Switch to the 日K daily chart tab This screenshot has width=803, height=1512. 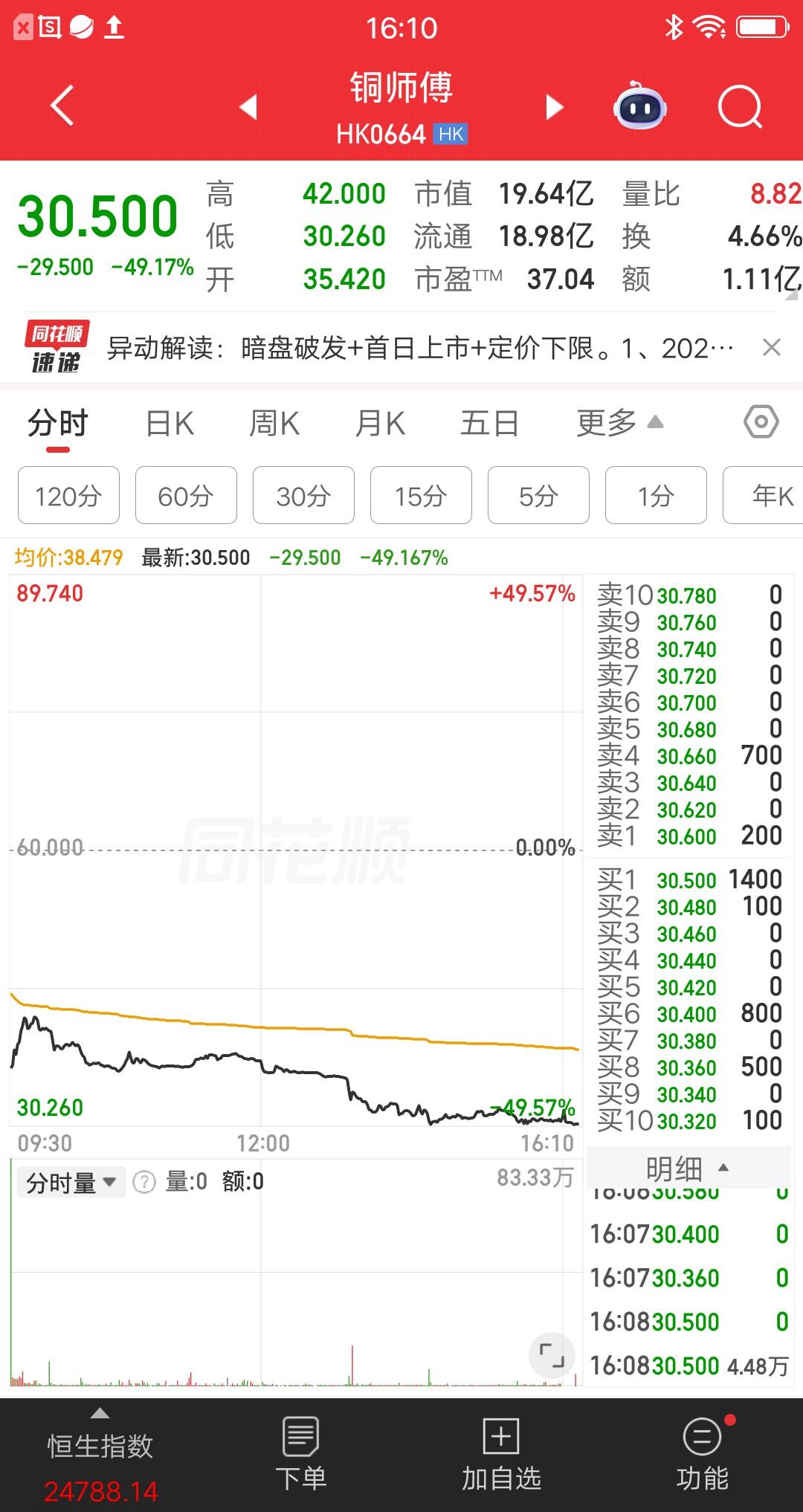click(170, 422)
